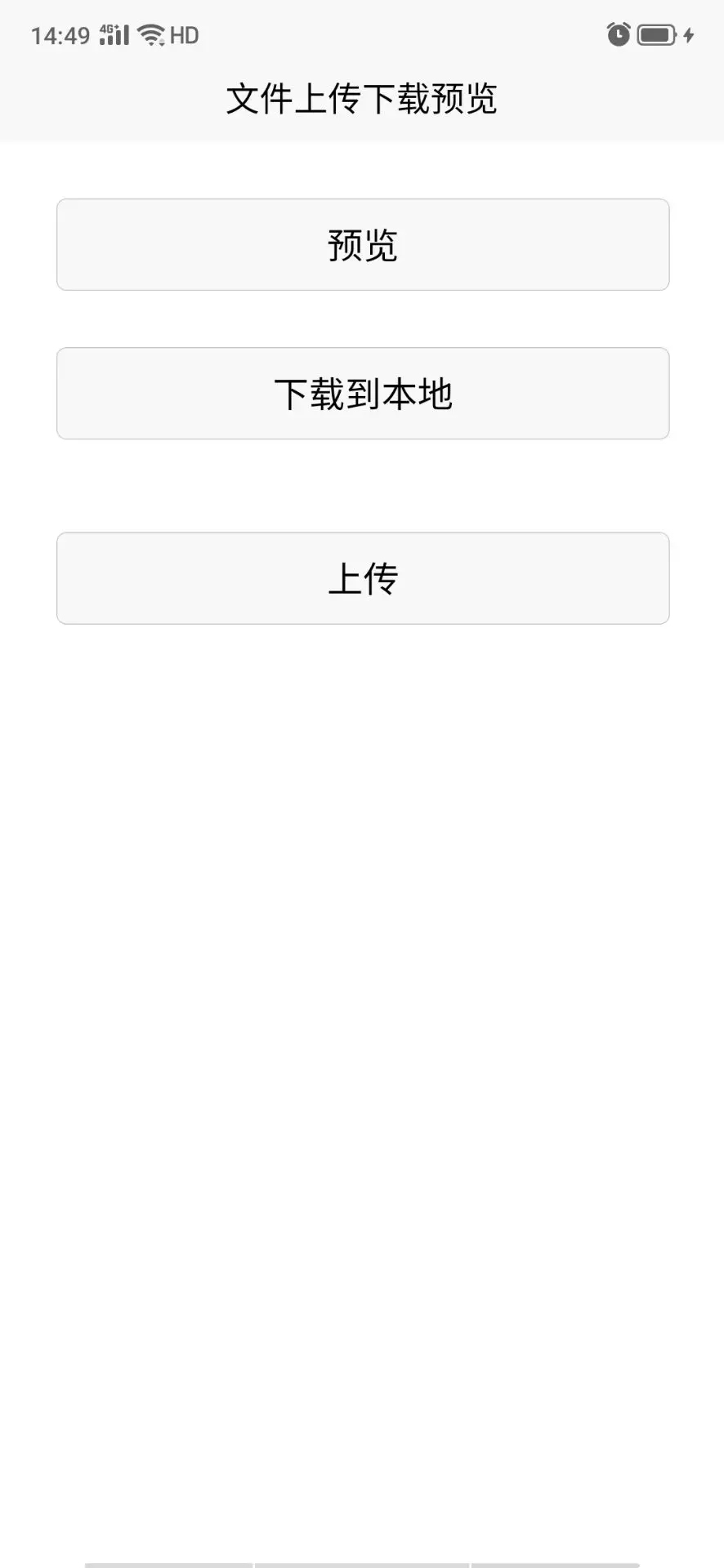Viewport: 724px width, 1568px height.
Task: Tap the 预览 preview button
Action: click(362, 245)
